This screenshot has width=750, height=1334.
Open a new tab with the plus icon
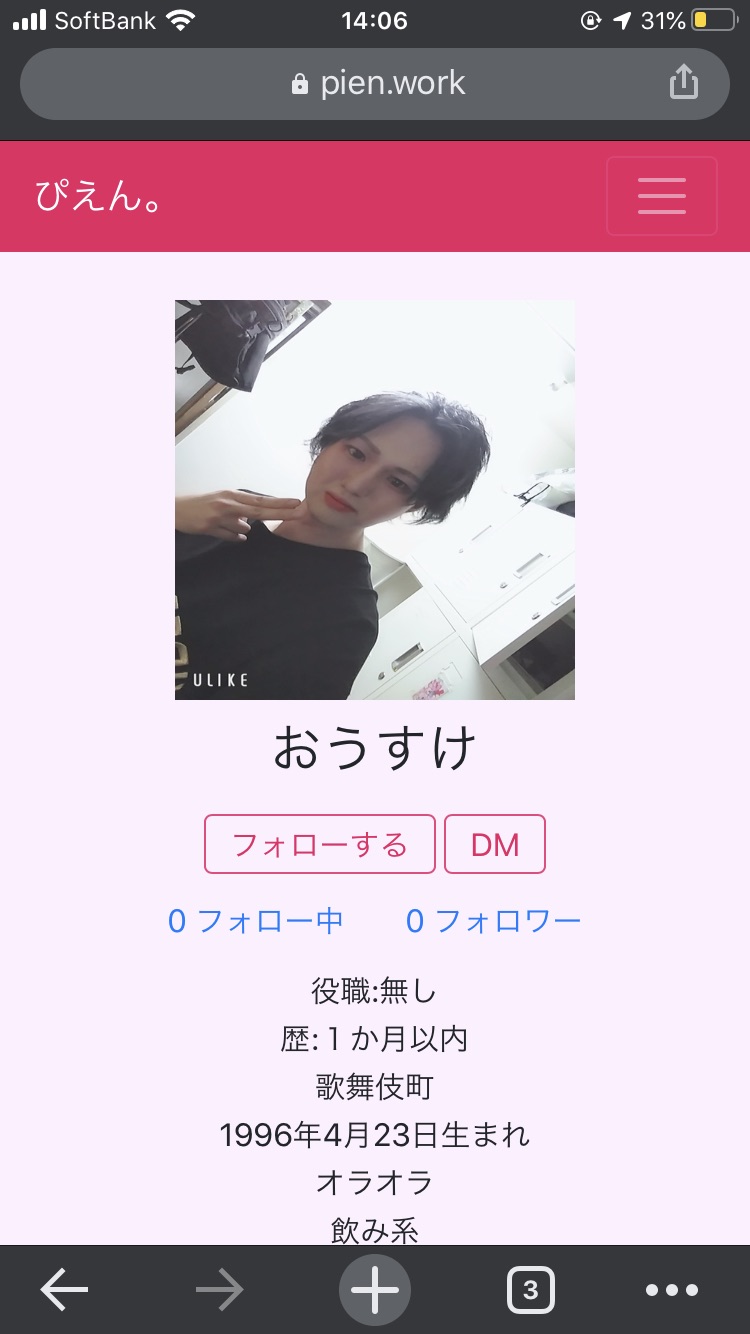[374, 1289]
